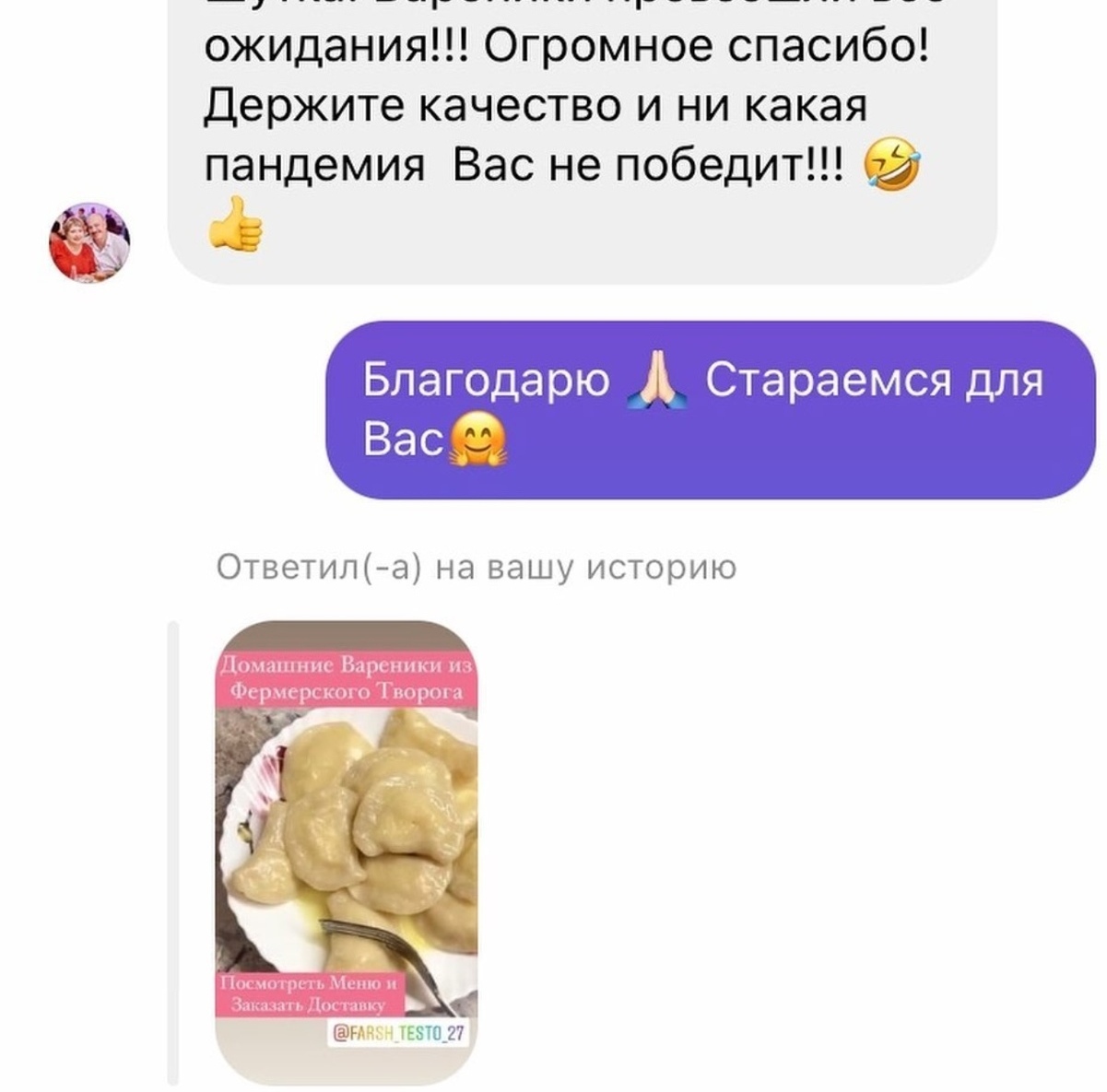This screenshot has width=1107, height=1092.
Task: Open the replied story about домашние вареники
Action: point(347,852)
